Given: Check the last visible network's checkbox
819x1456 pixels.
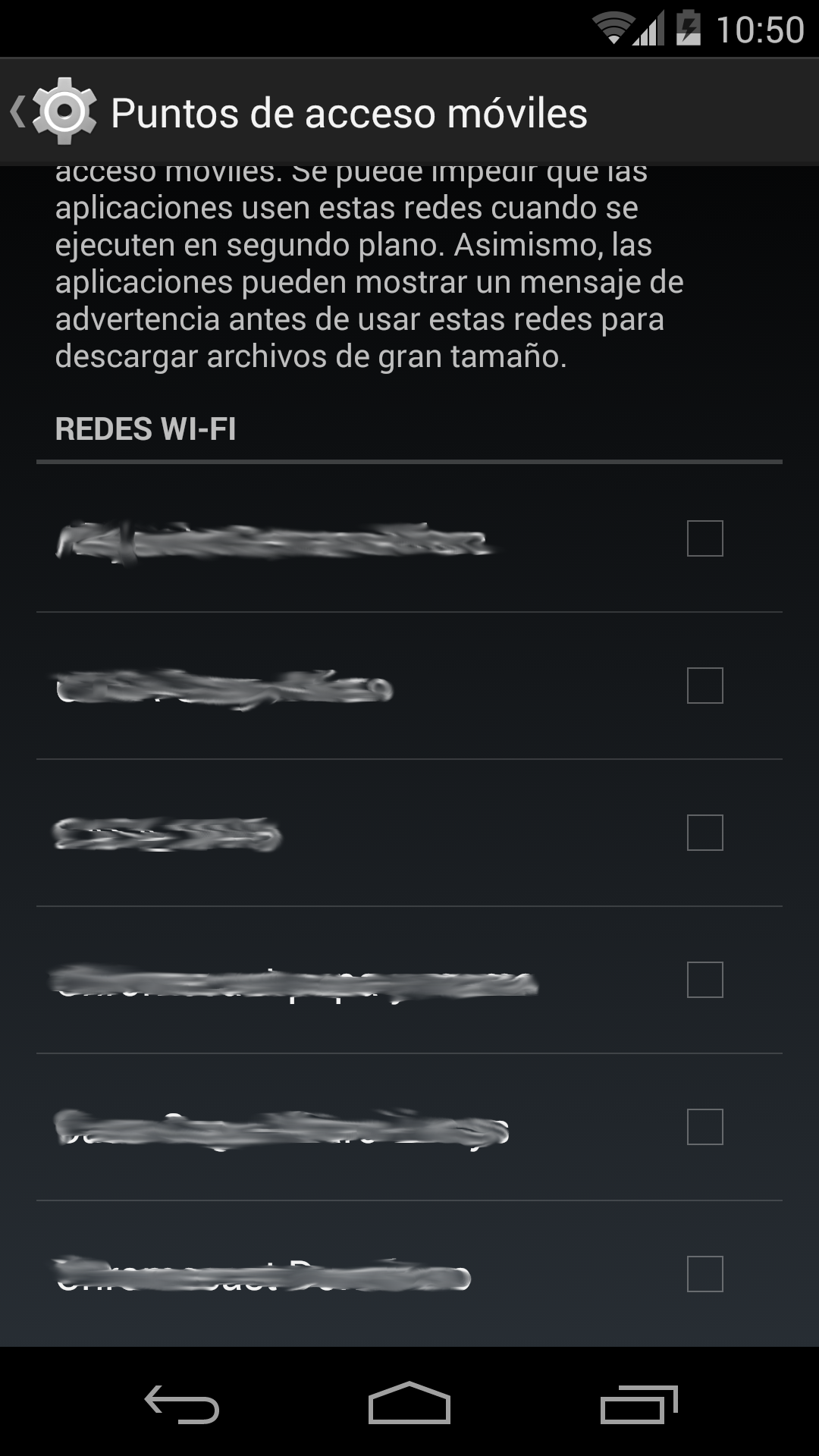Looking at the screenshot, I should [x=704, y=1274].
